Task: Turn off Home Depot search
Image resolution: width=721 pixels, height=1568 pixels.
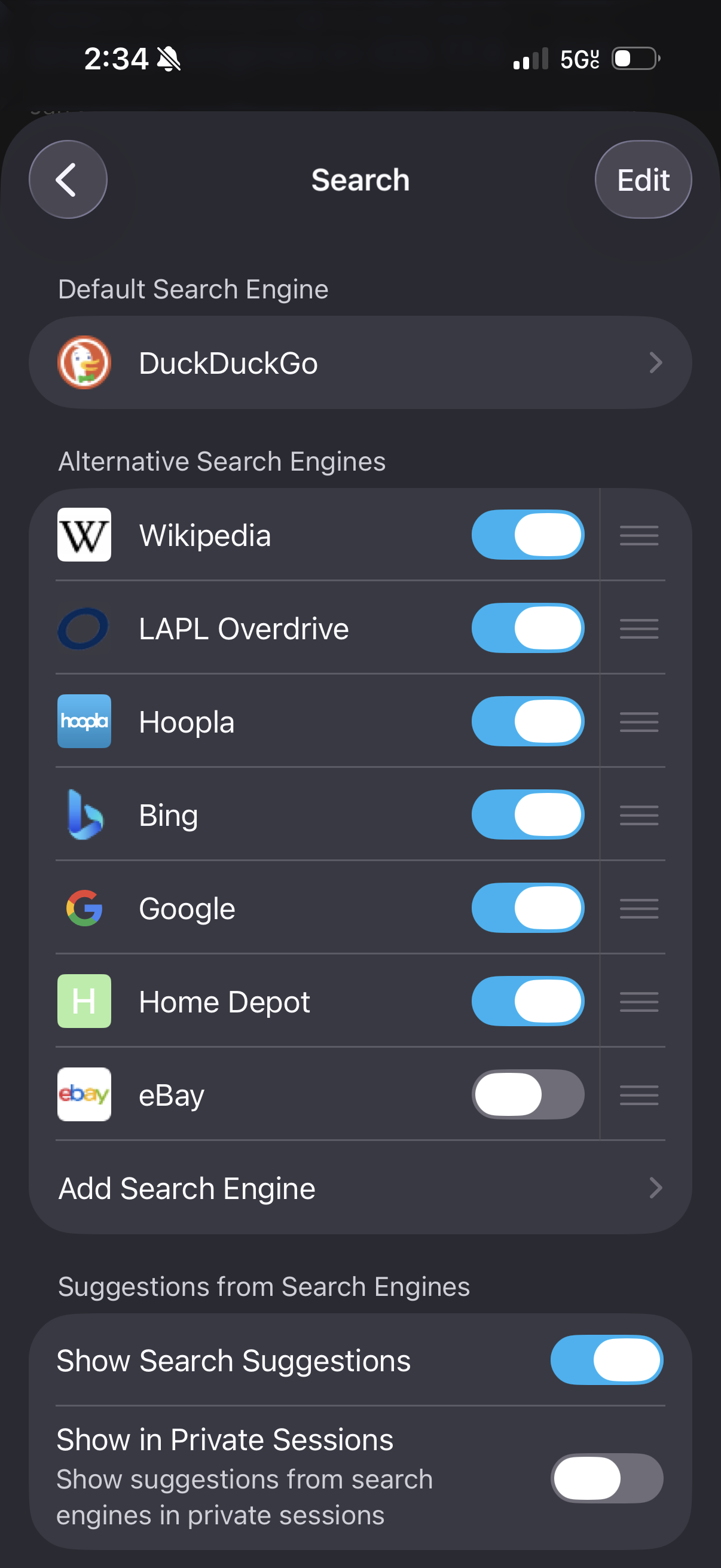Action: point(527,1001)
